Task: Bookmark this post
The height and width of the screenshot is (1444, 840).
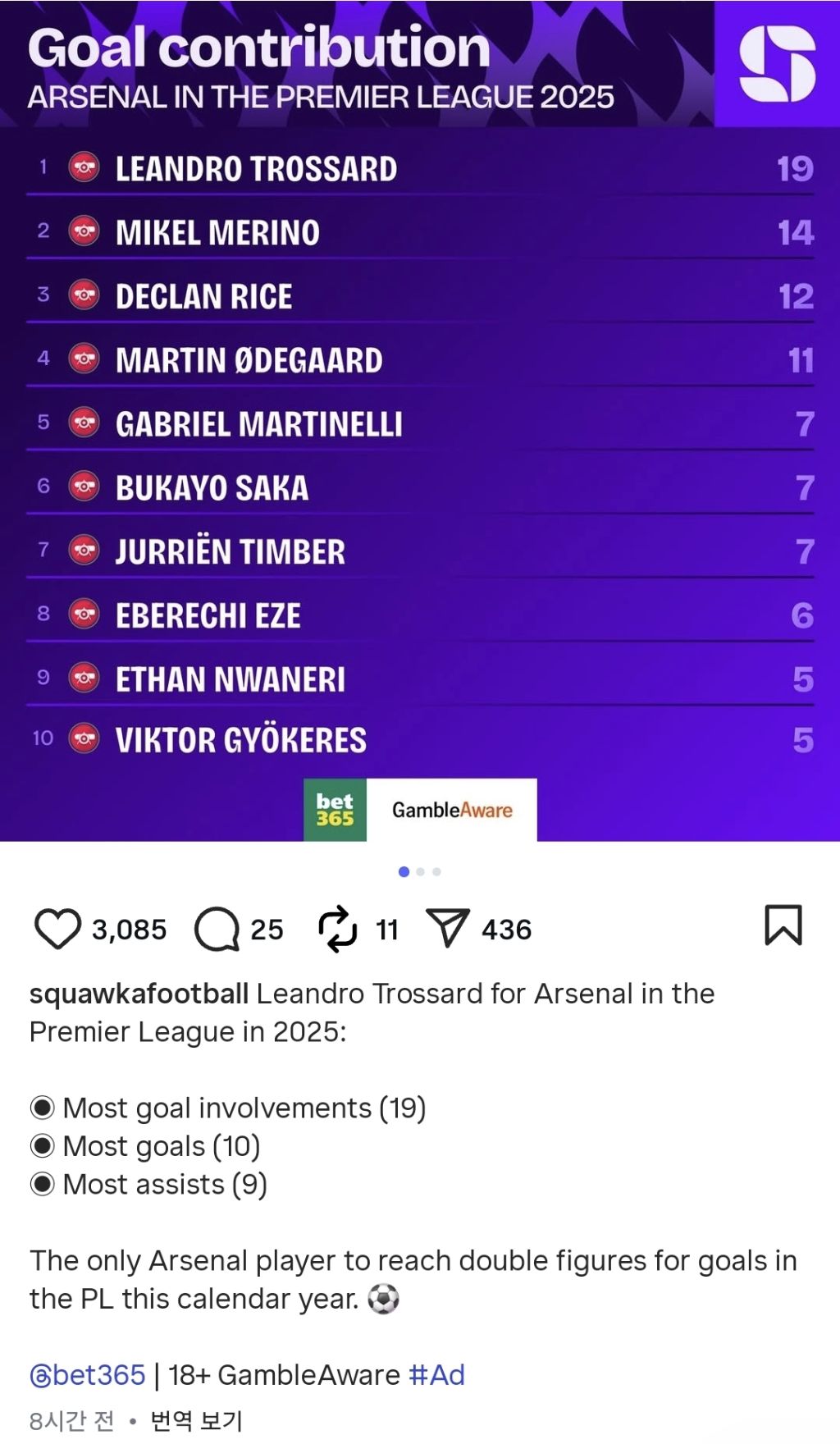Action: pos(783,925)
